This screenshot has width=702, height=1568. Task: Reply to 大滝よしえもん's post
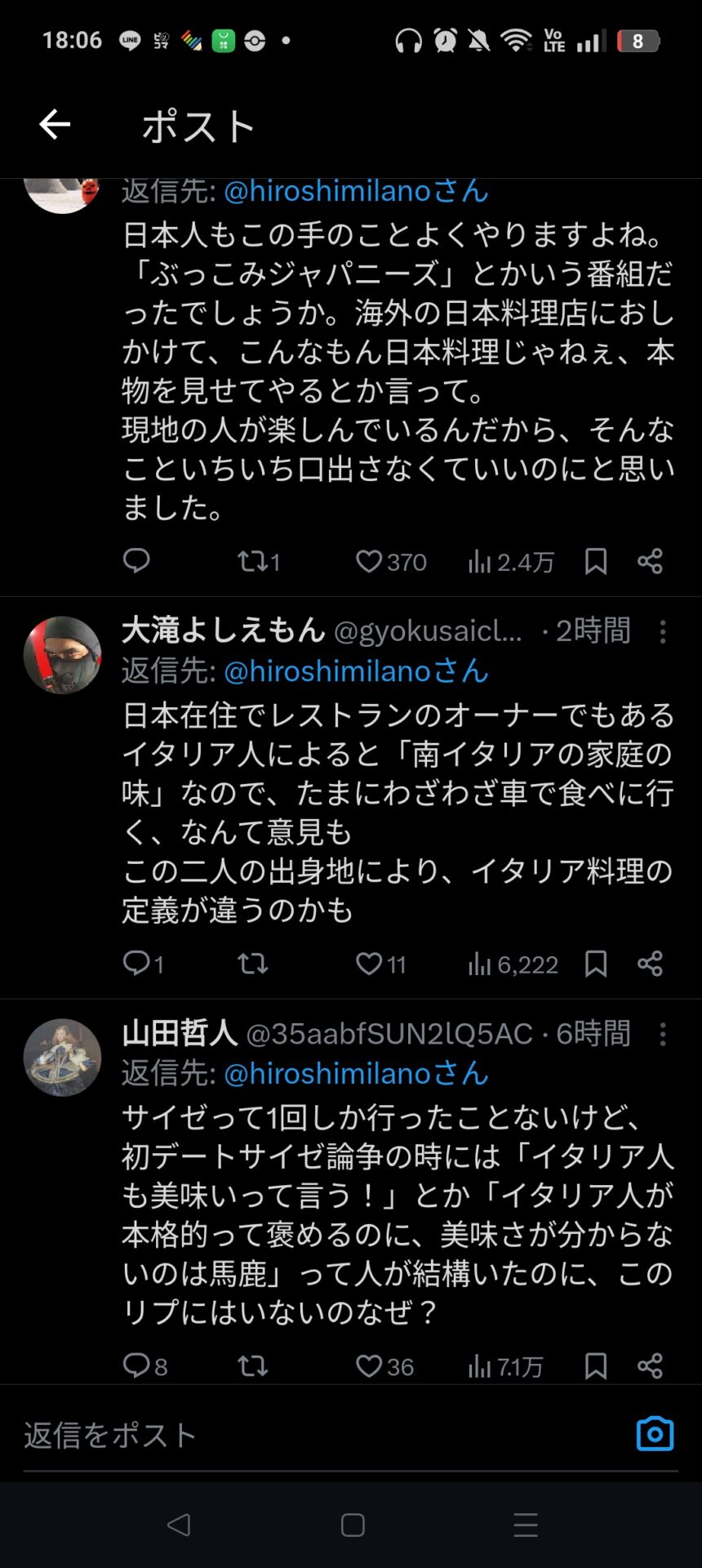point(136,964)
